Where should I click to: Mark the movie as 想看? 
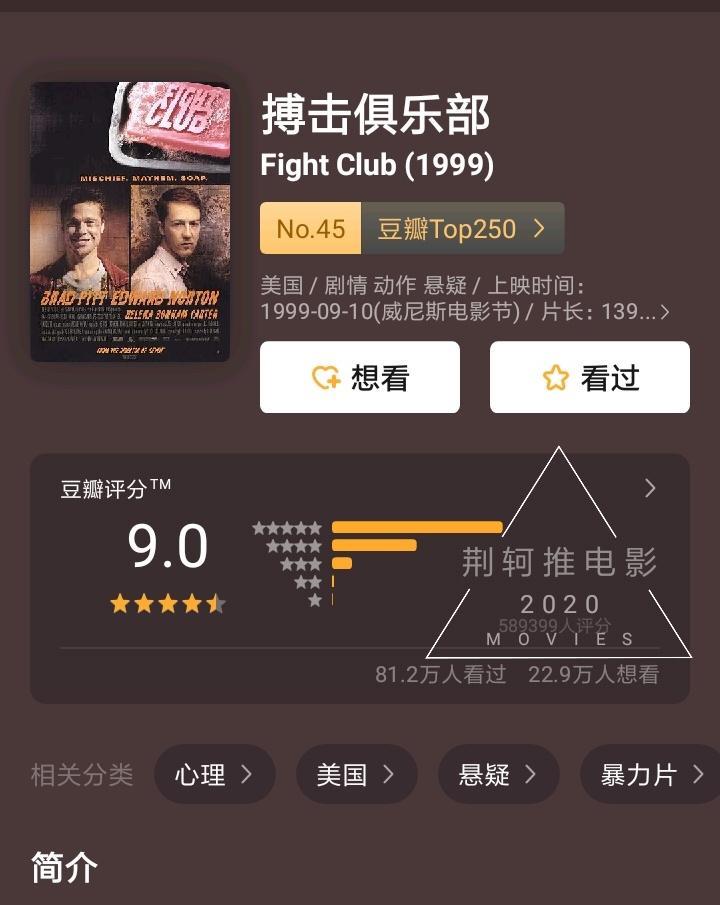coord(360,377)
